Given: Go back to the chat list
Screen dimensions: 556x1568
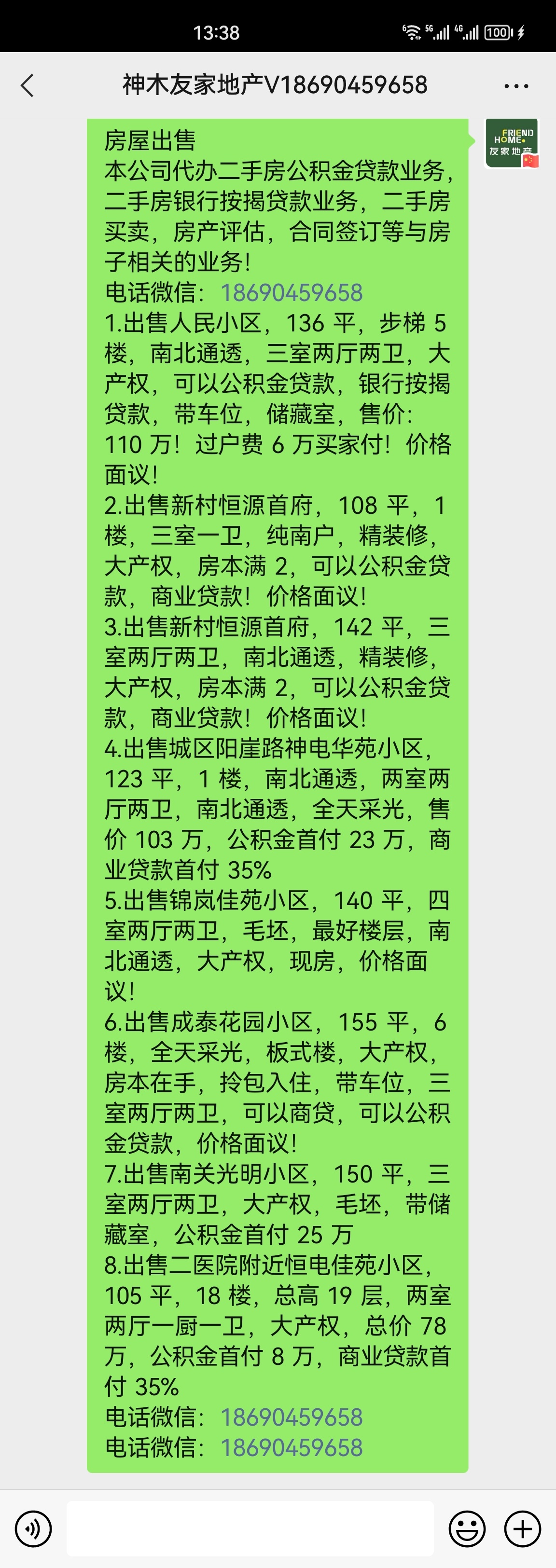Looking at the screenshot, I should coord(28,86).
